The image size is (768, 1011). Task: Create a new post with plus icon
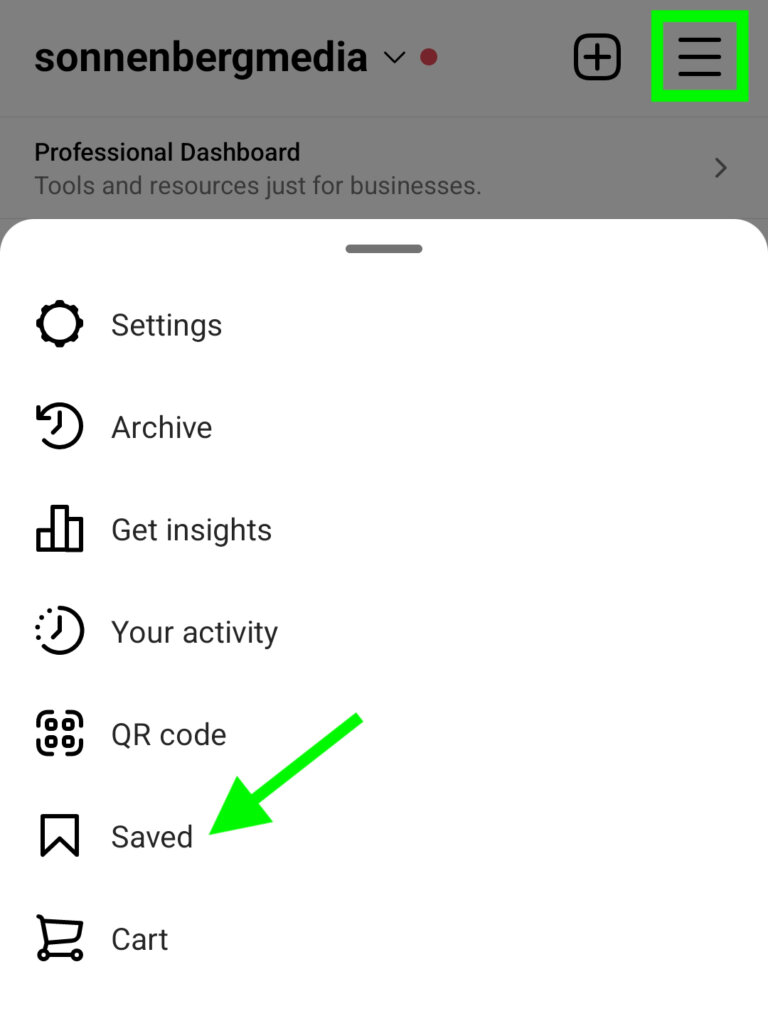coord(597,57)
